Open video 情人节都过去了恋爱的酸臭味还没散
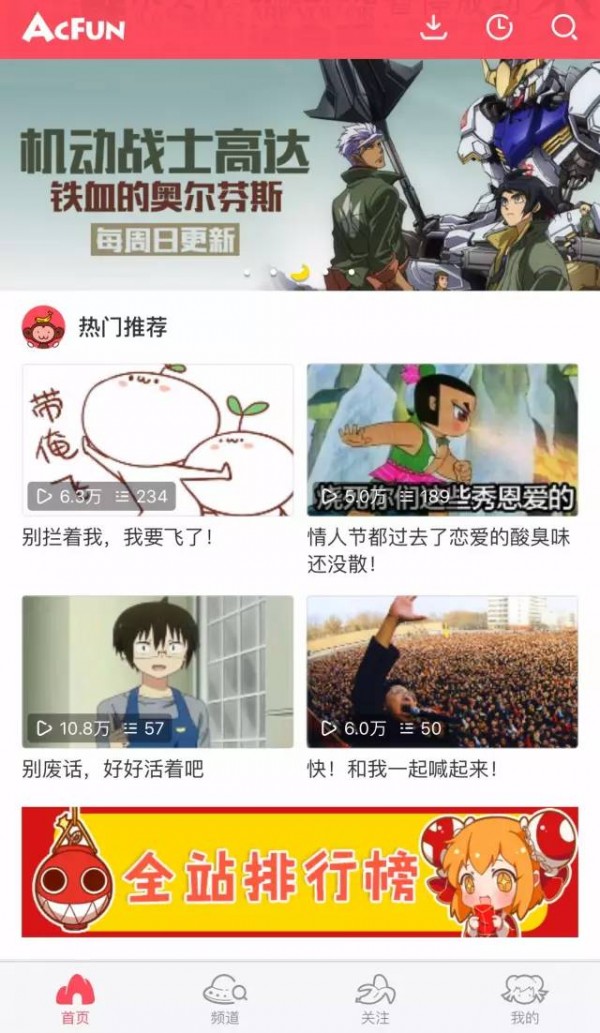 [x=442, y=440]
